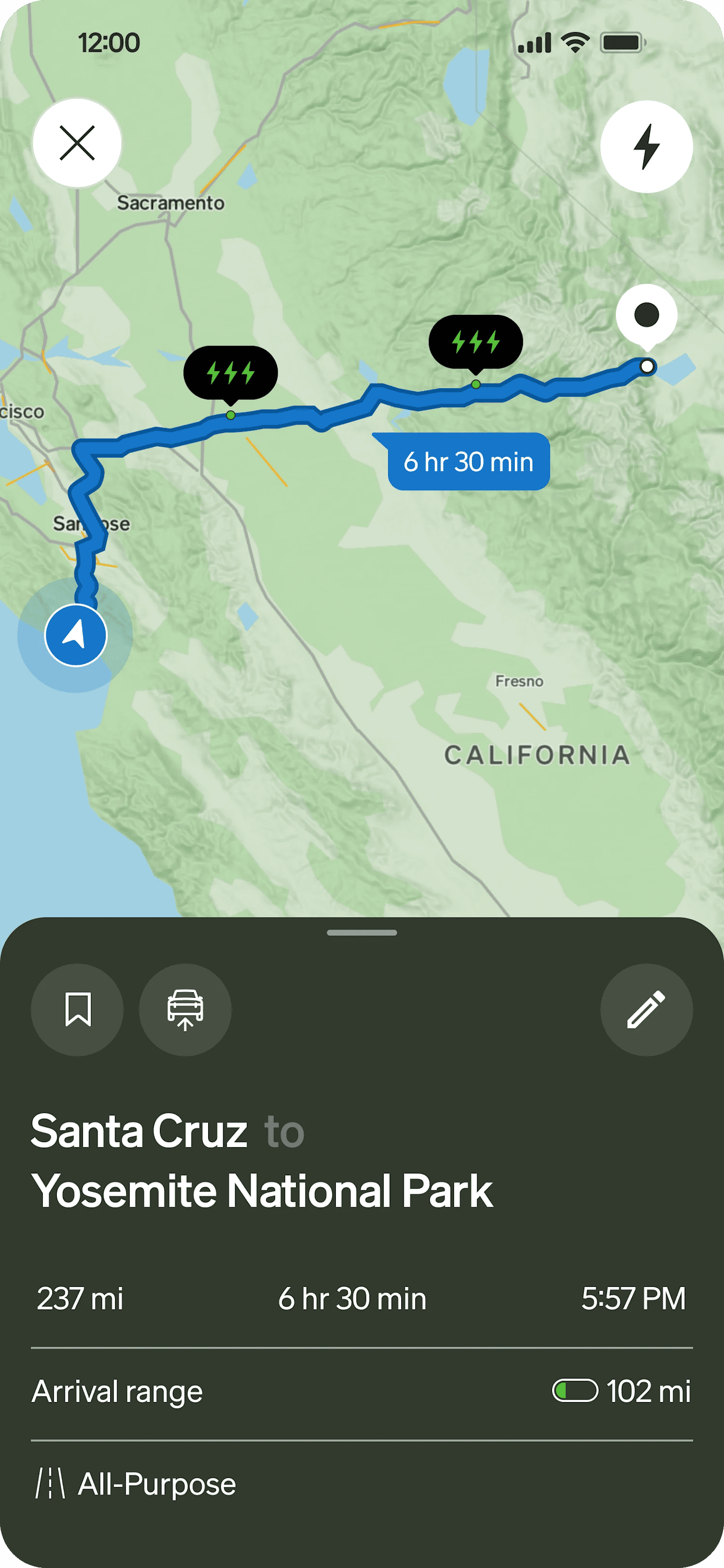Select the Yosemite destination pin
This screenshot has width=724, height=1568.
[647, 315]
